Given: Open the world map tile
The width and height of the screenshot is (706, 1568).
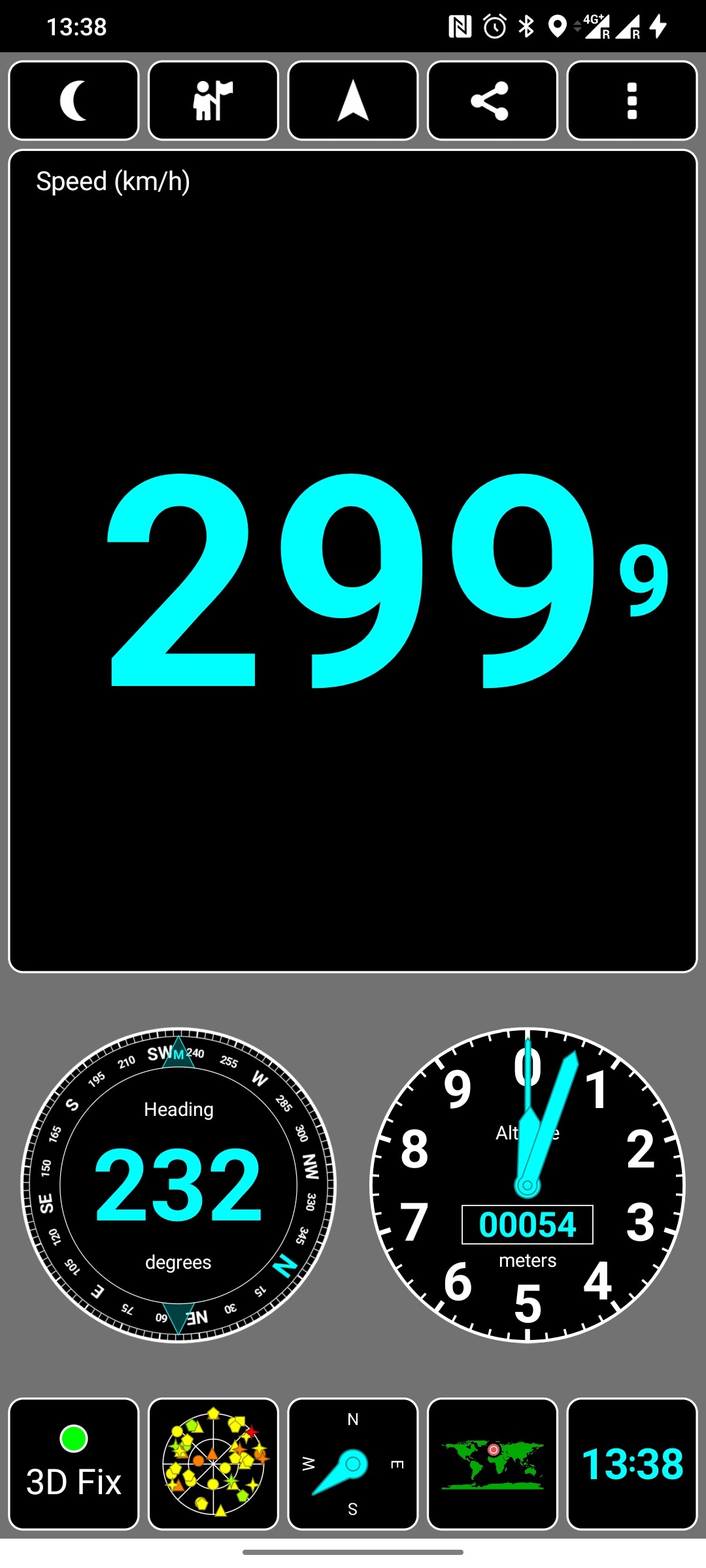Looking at the screenshot, I should 492,1463.
